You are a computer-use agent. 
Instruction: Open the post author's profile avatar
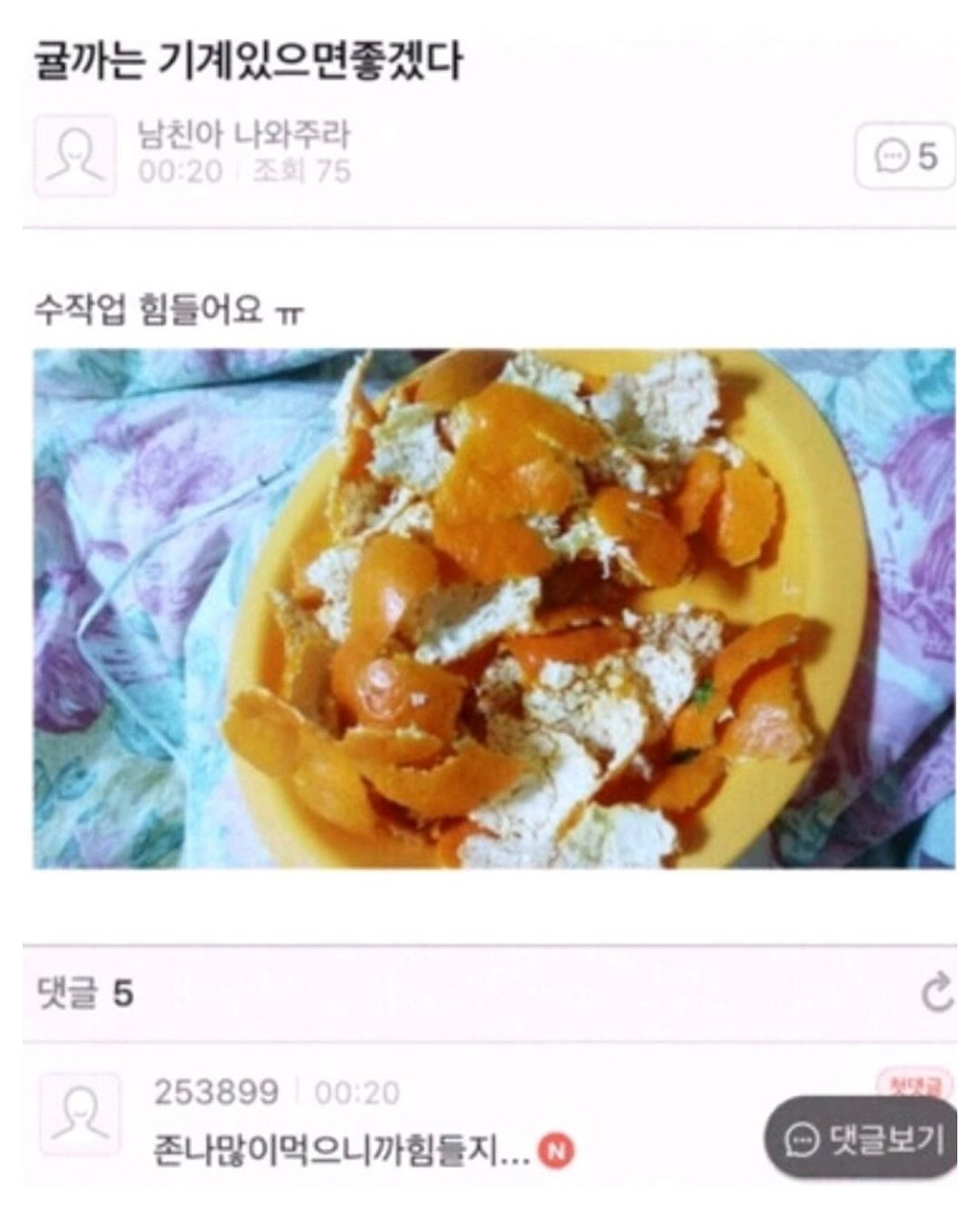pyautogui.click(x=76, y=156)
